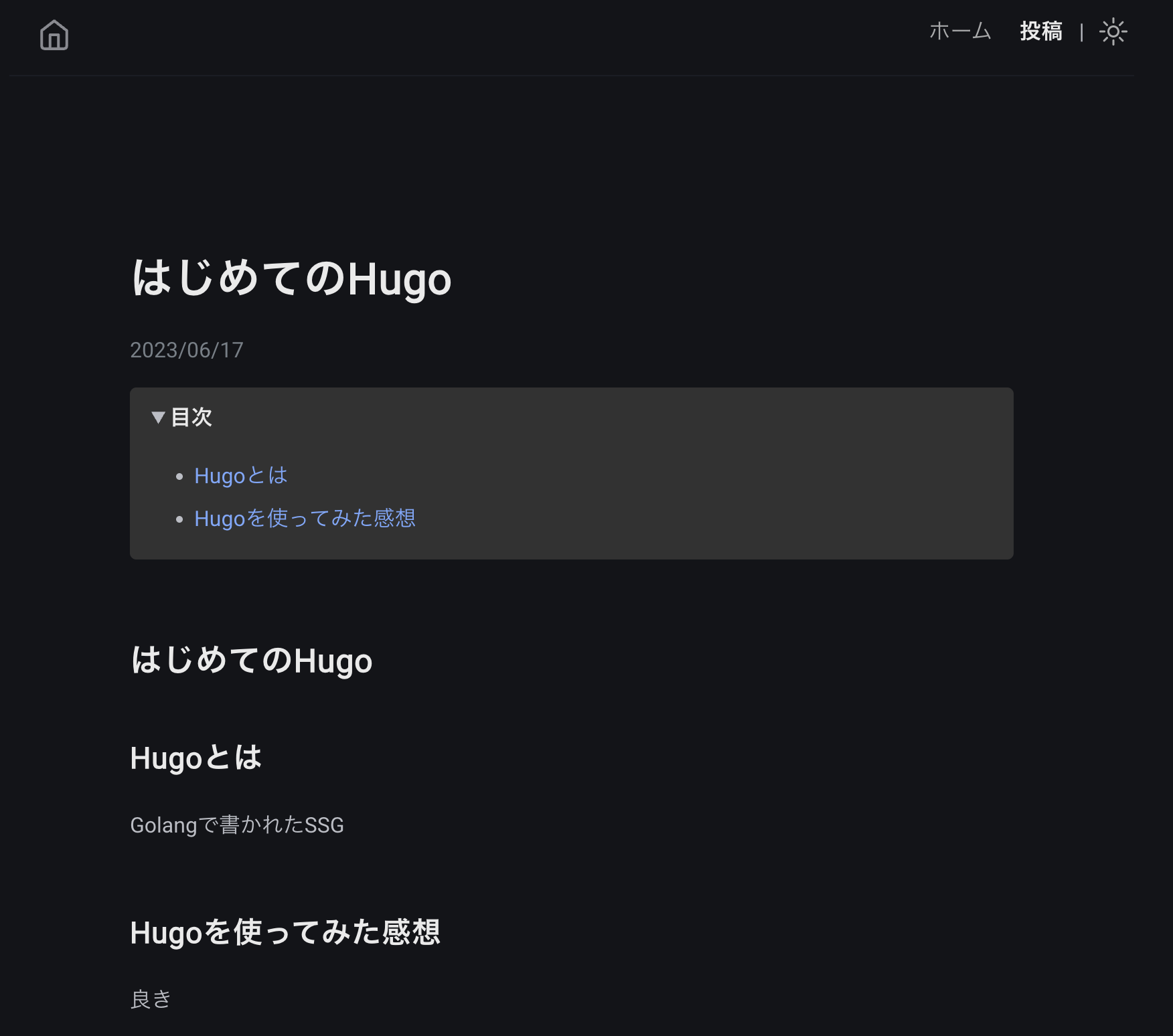Screen dimensions: 1173x1036
Task: Open the Hugoを使ってみた感想 contents link
Action: [x=305, y=519]
